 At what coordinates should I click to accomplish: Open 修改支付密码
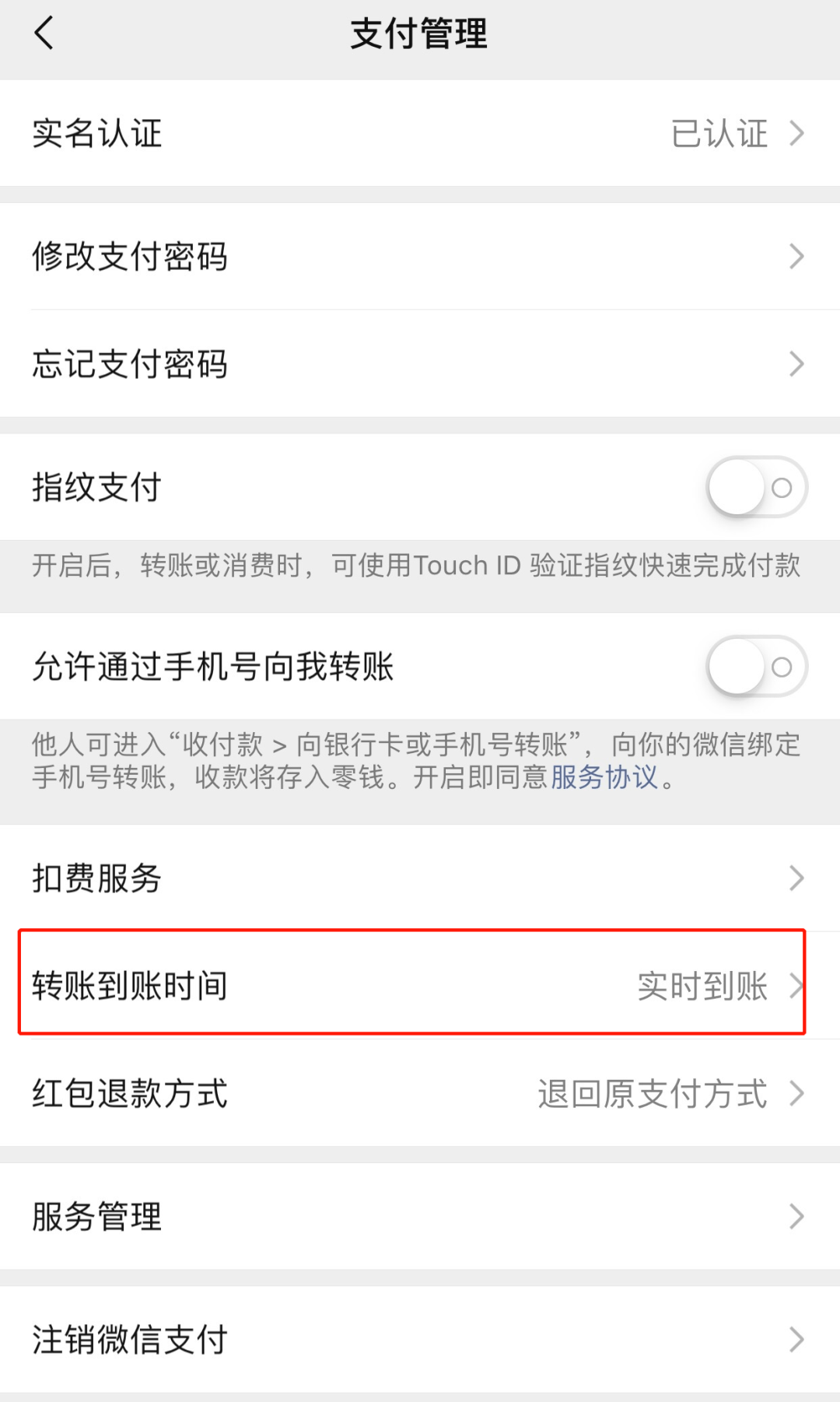[420, 256]
